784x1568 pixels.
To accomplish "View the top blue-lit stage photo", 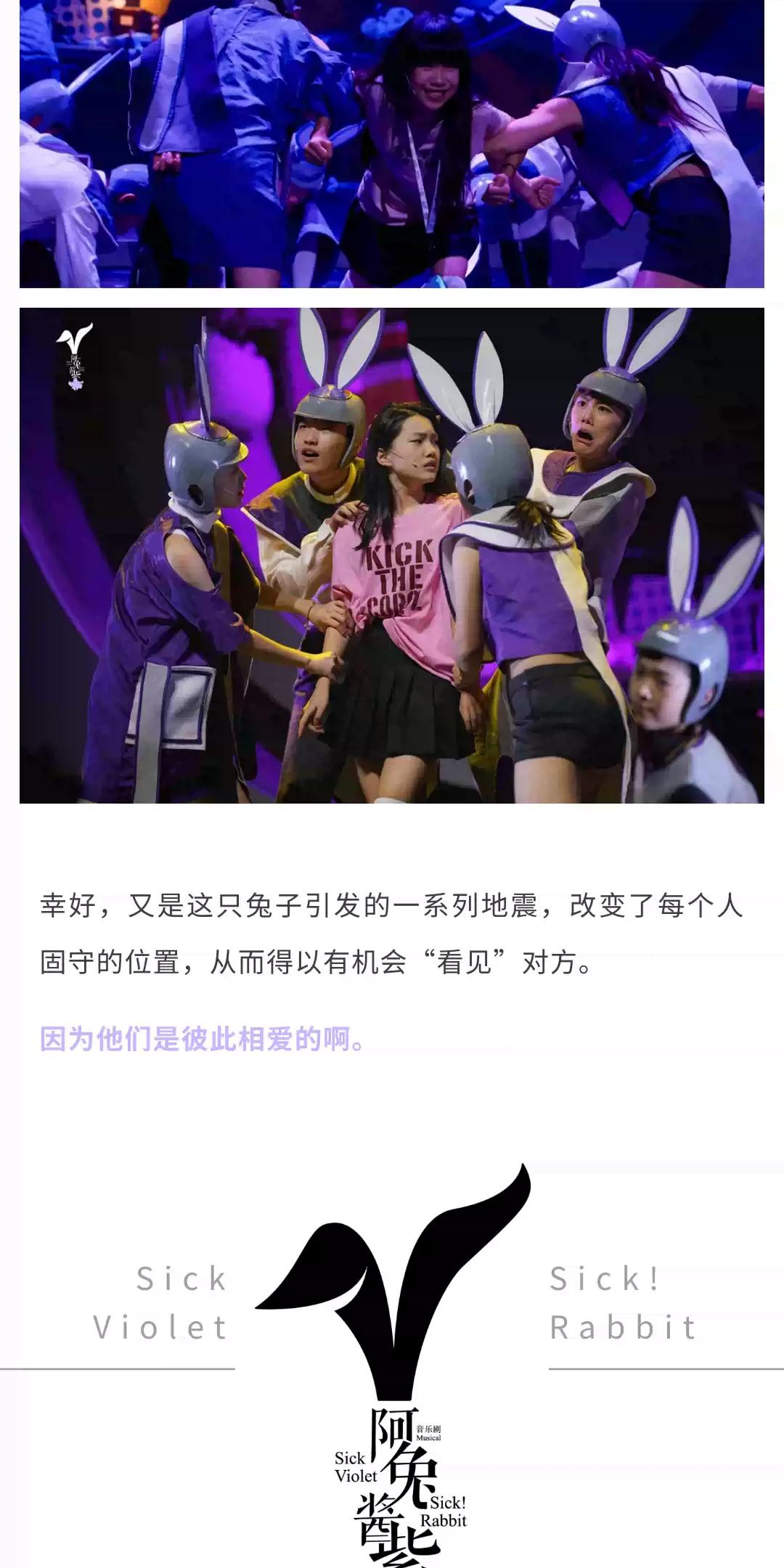I will click(x=392, y=144).
